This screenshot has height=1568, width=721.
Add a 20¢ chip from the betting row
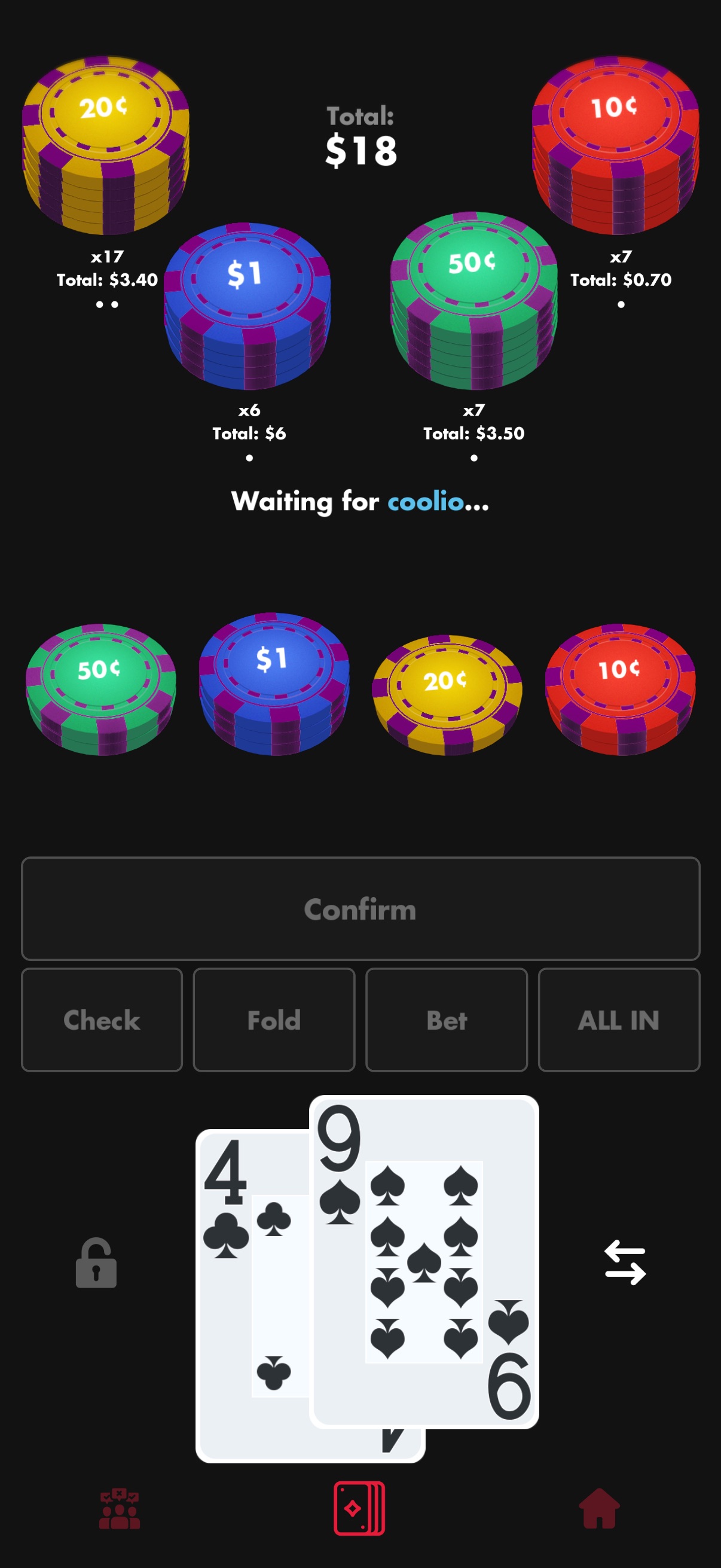[447, 694]
